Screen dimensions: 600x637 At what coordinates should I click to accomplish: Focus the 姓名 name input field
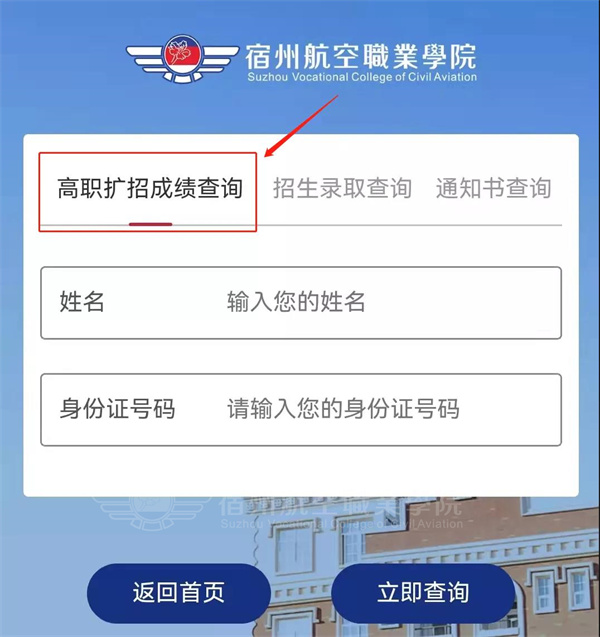coord(380,302)
